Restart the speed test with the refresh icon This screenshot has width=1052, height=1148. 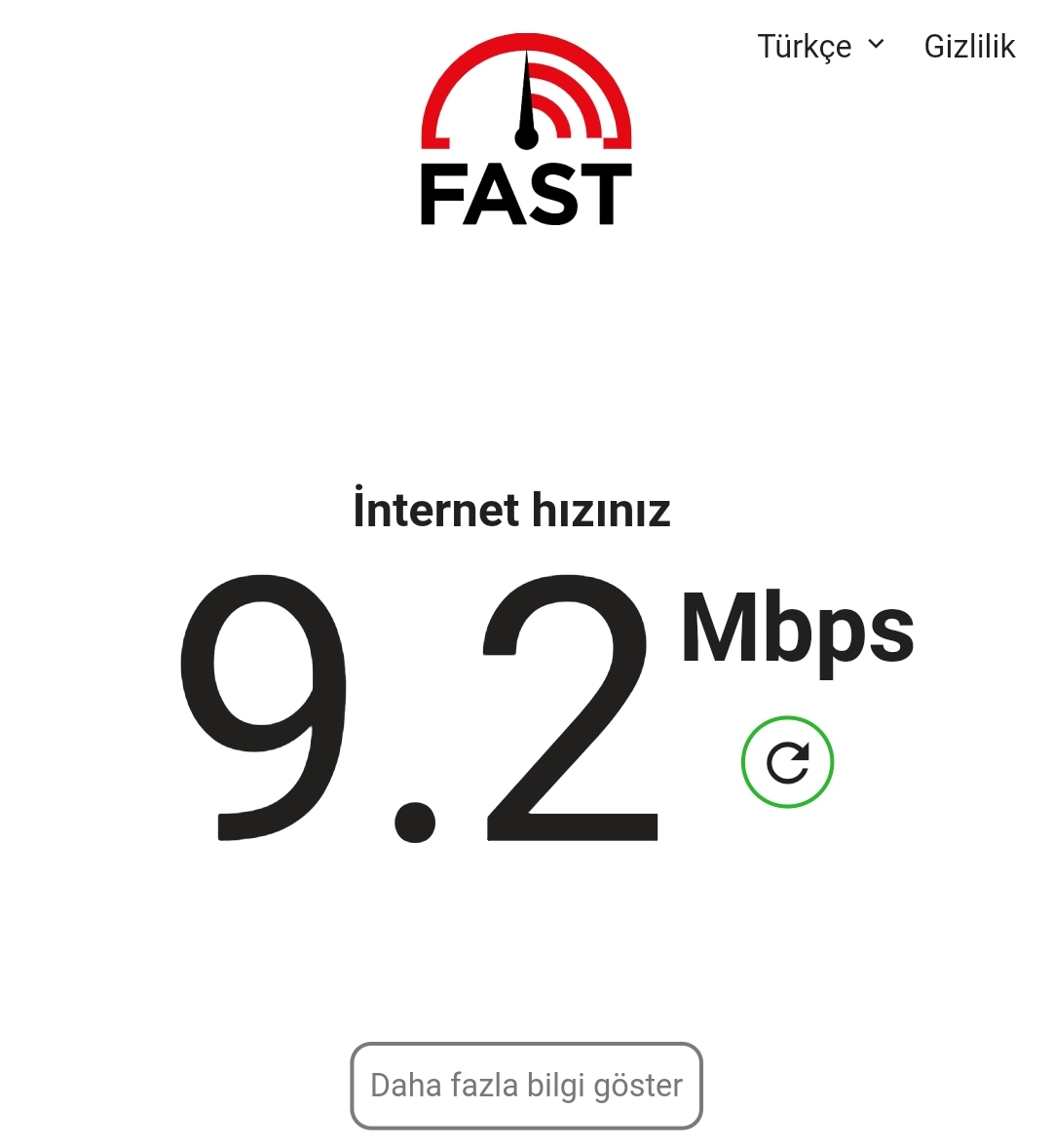point(787,762)
